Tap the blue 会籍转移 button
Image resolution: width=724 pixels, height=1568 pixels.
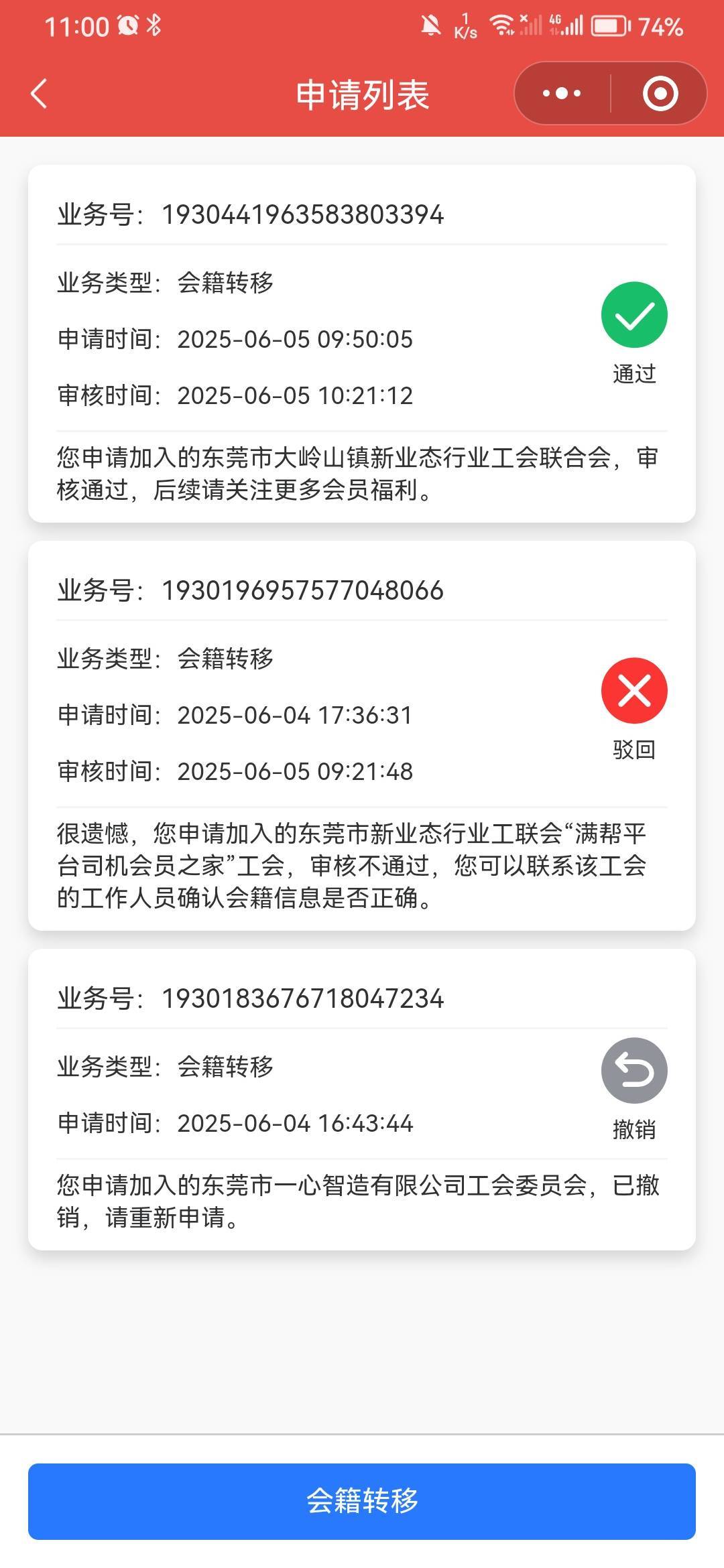pos(362,1501)
